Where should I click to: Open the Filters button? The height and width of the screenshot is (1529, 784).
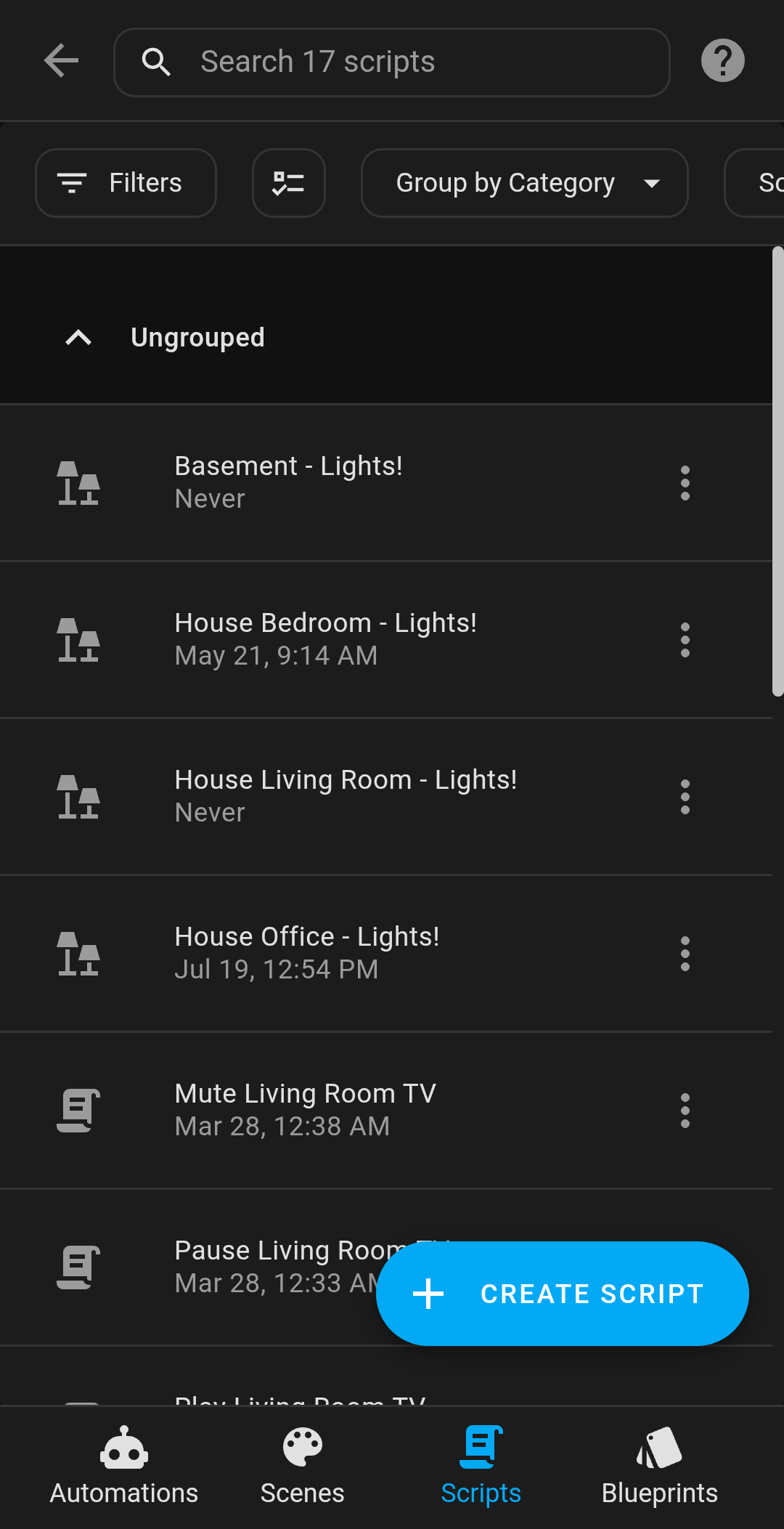126,183
